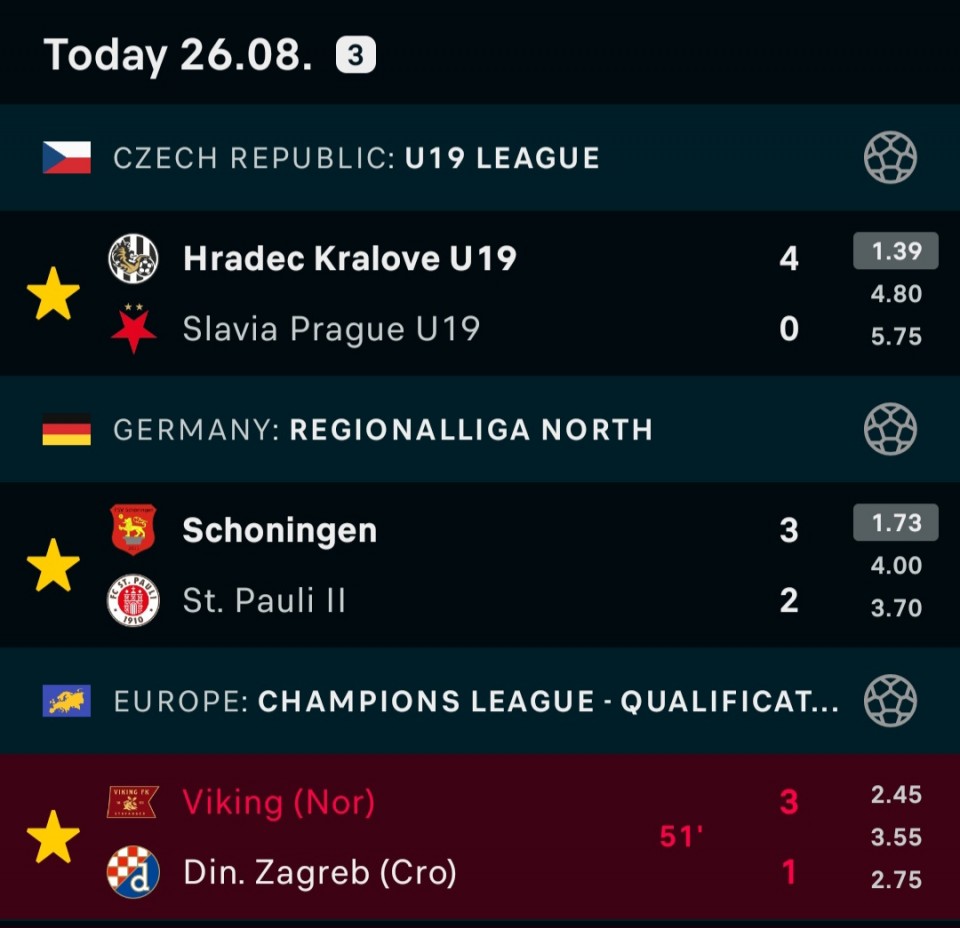Tap the 4.80 draw odds
Image resolution: width=960 pixels, height=928 pixels.
click(896, 294)
